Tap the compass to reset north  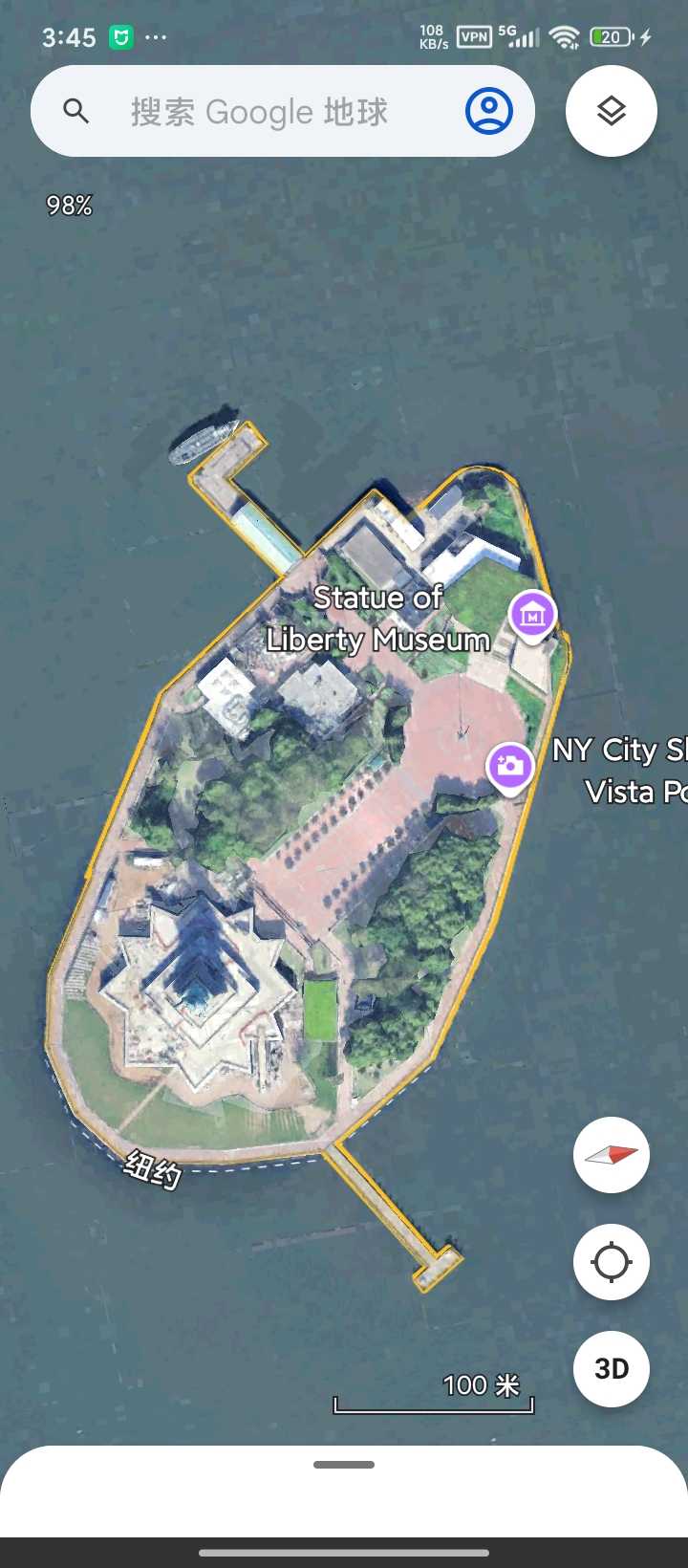click(612, 1155)
